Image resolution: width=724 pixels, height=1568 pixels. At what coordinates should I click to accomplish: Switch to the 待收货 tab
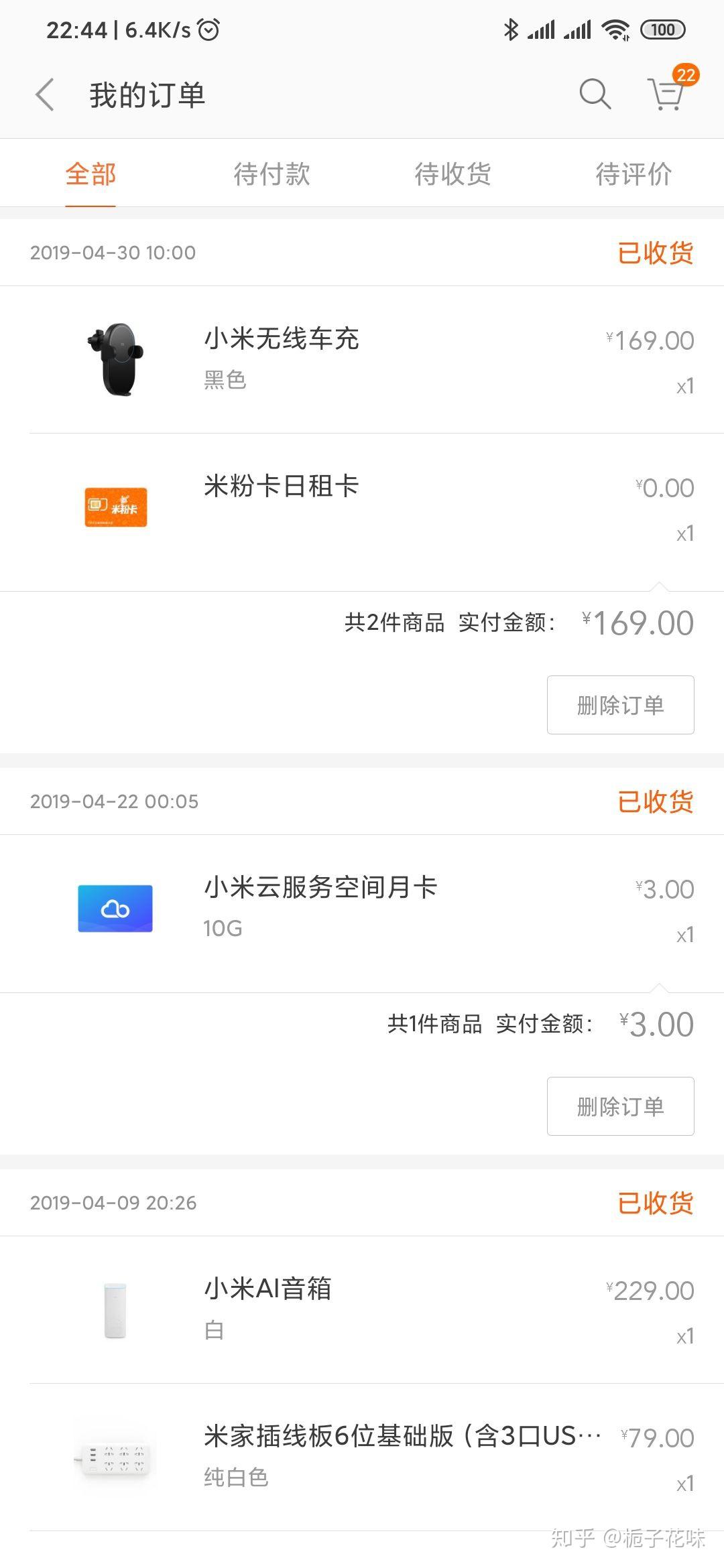(452, 174)
